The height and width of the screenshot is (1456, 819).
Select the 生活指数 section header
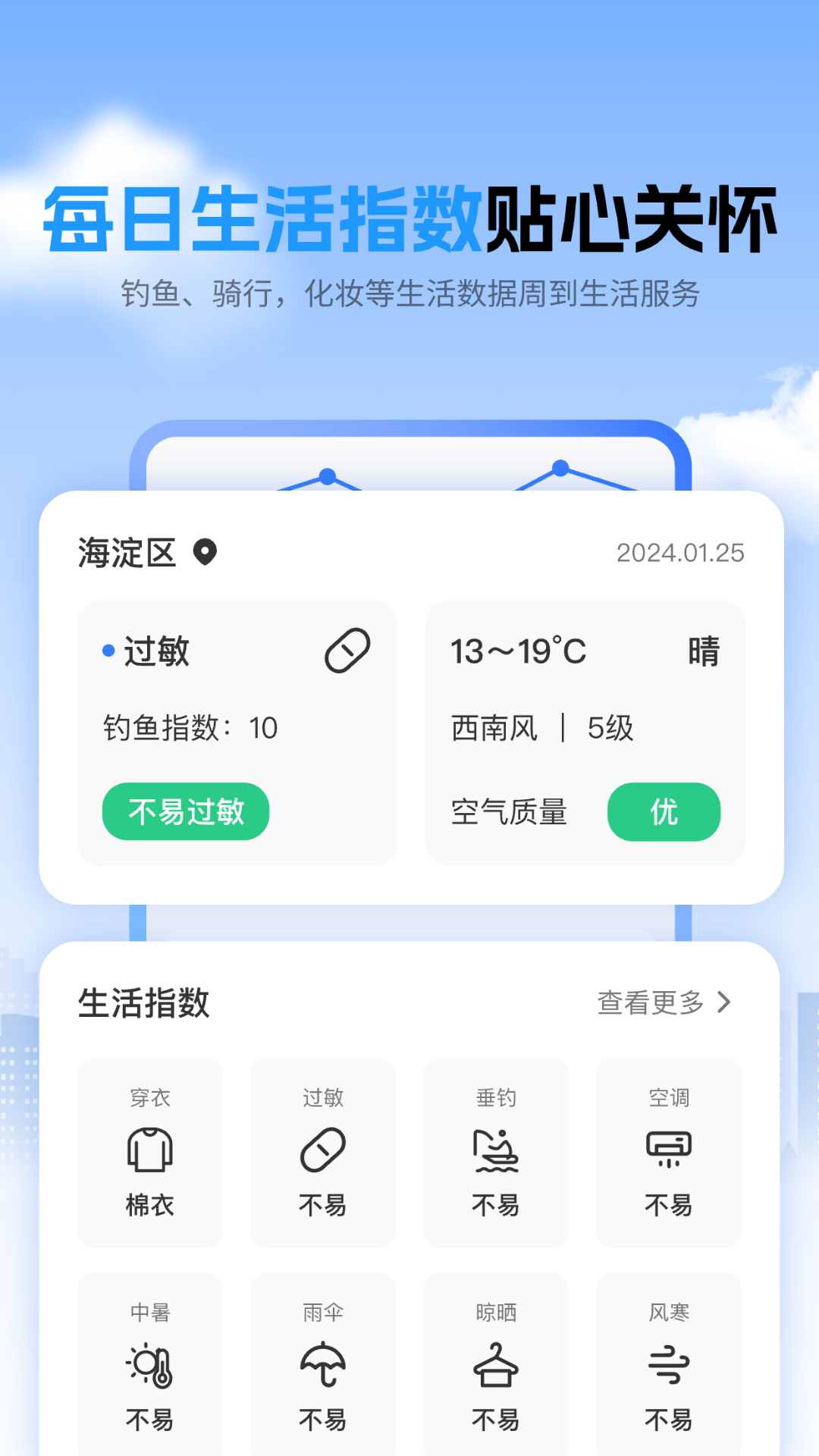[144, 1003]
